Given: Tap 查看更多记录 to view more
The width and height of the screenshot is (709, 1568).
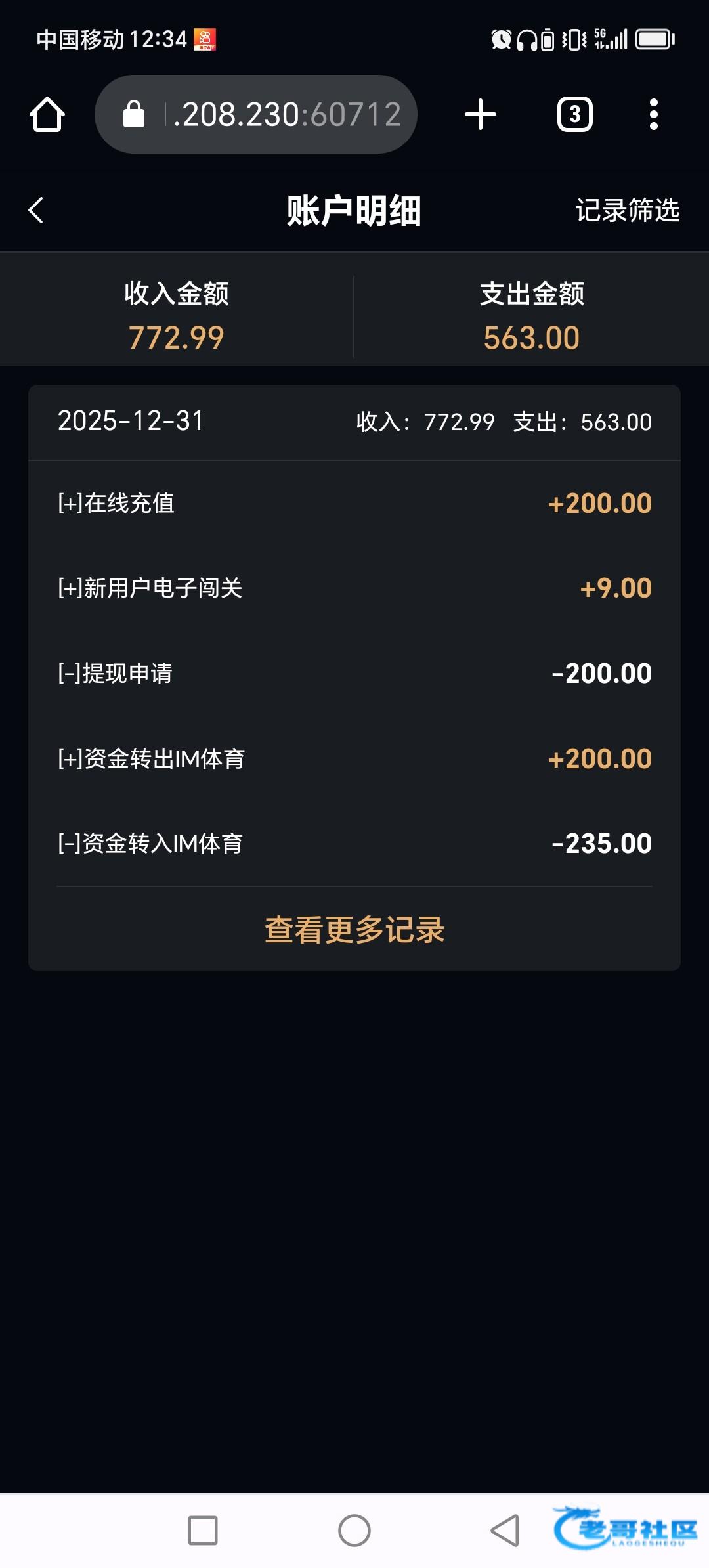Looking at the screenshot, I should coord(354,930).
